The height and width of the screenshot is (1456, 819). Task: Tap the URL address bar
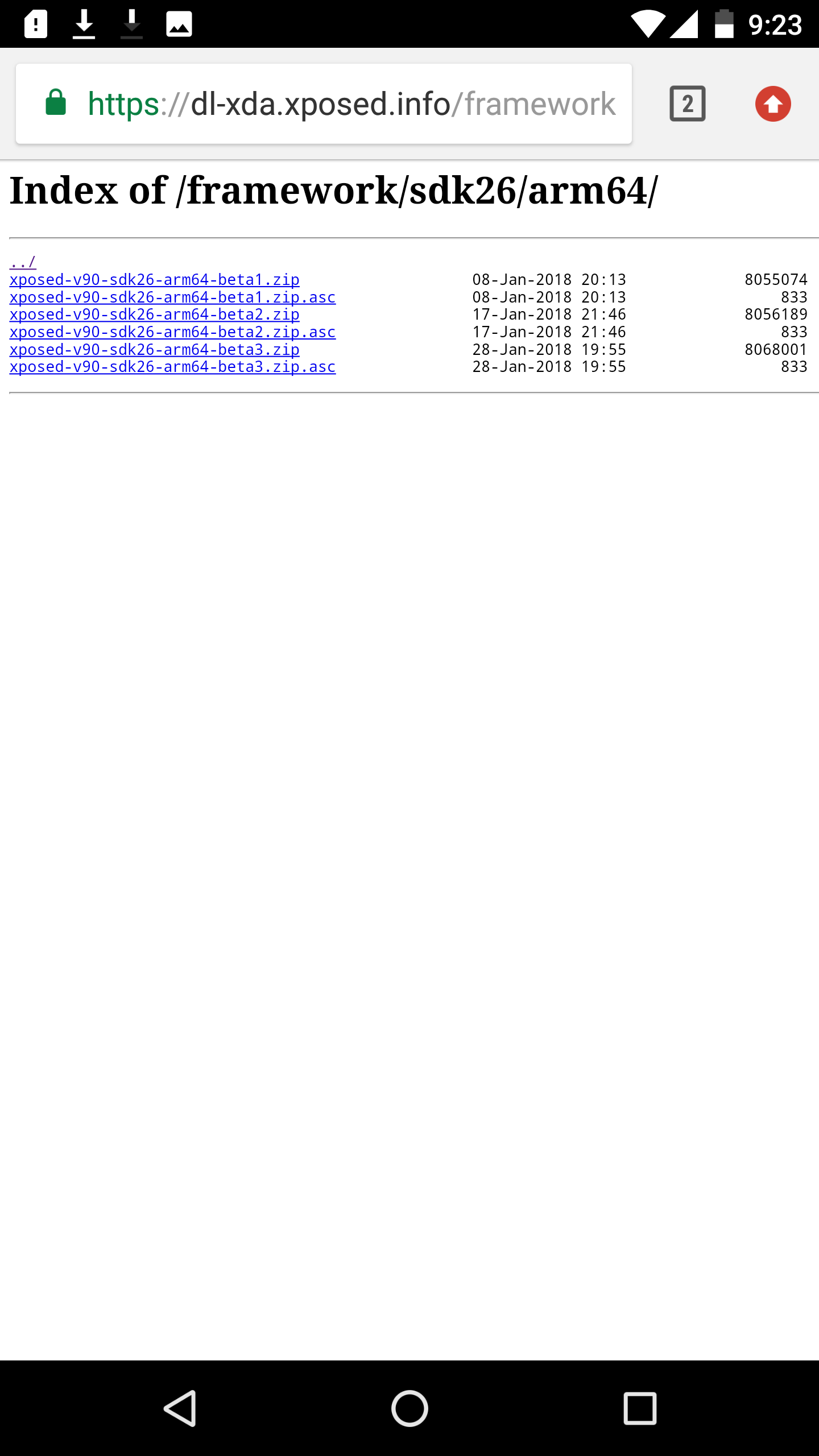point(324,104)
